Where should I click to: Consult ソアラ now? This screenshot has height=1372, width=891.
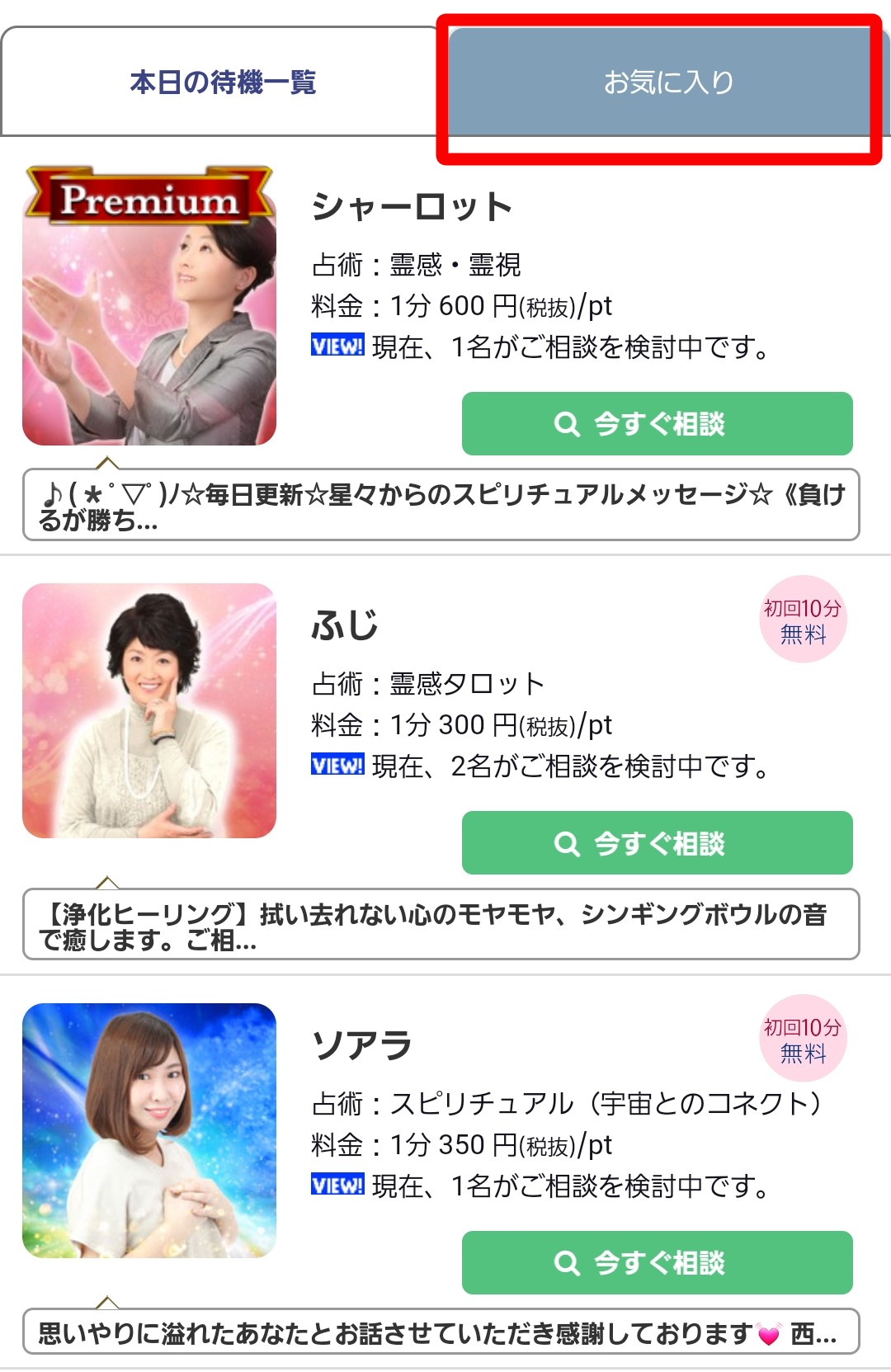click(657, 1262)
